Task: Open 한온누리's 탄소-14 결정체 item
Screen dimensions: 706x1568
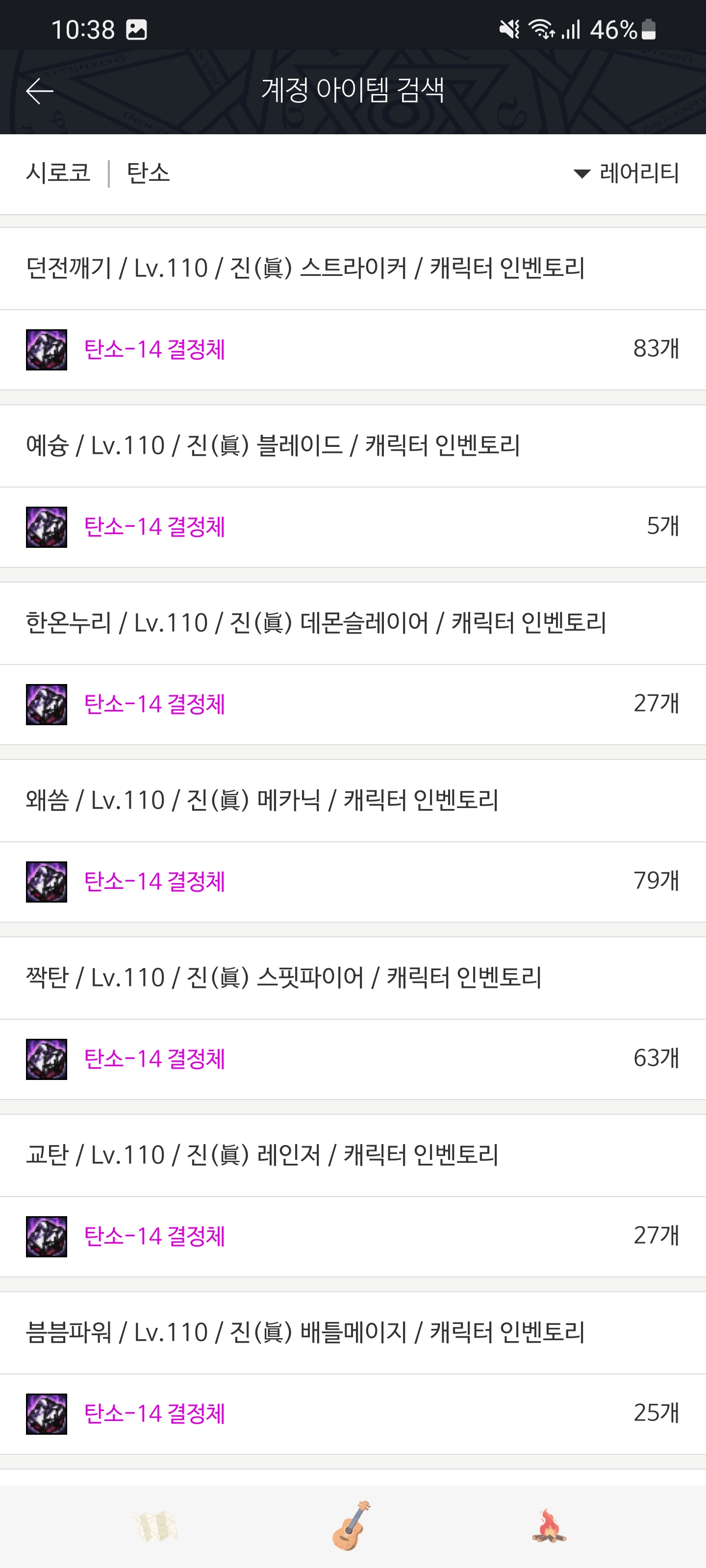Action: (x=155, y=704)
